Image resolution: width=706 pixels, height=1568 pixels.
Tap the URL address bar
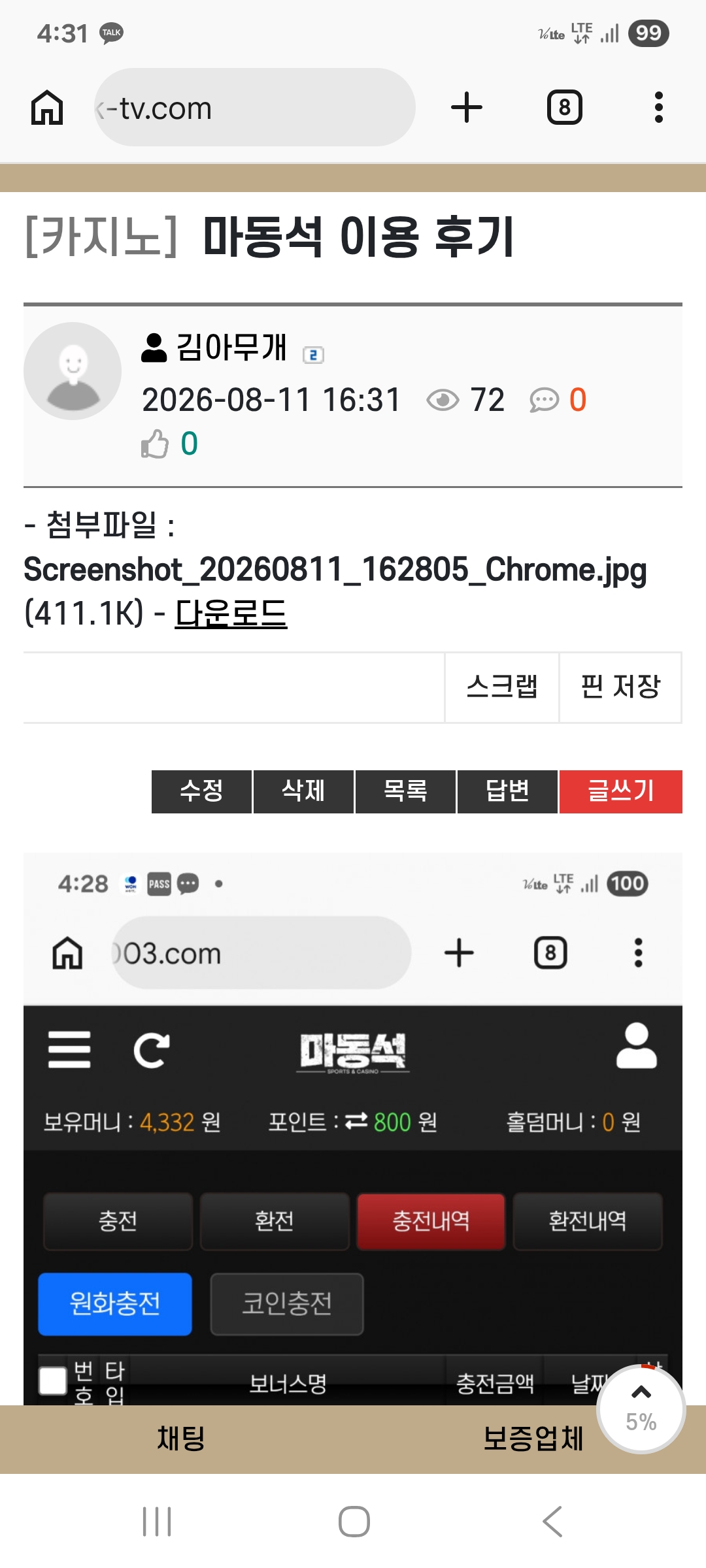tap(255, 108)
